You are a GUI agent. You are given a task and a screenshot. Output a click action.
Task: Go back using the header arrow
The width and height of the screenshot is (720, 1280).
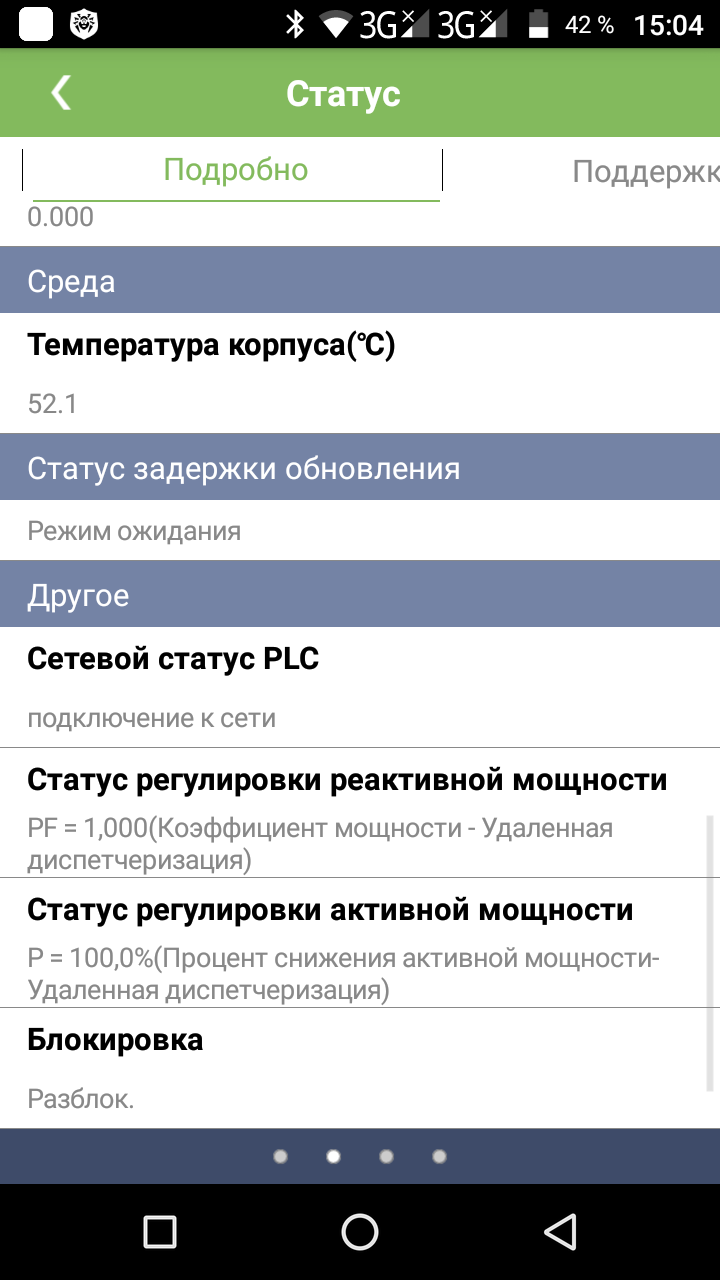[62, 92]
